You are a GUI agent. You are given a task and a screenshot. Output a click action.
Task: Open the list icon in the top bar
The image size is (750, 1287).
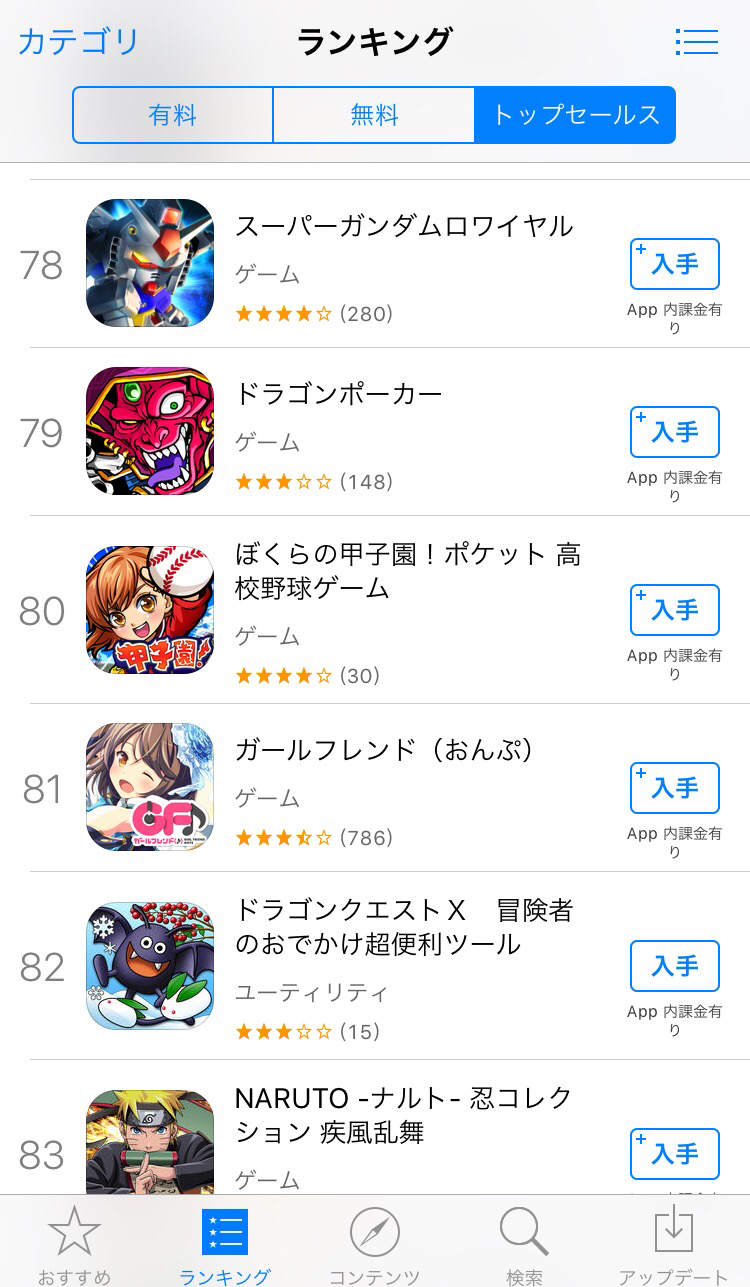coord(697,41)
